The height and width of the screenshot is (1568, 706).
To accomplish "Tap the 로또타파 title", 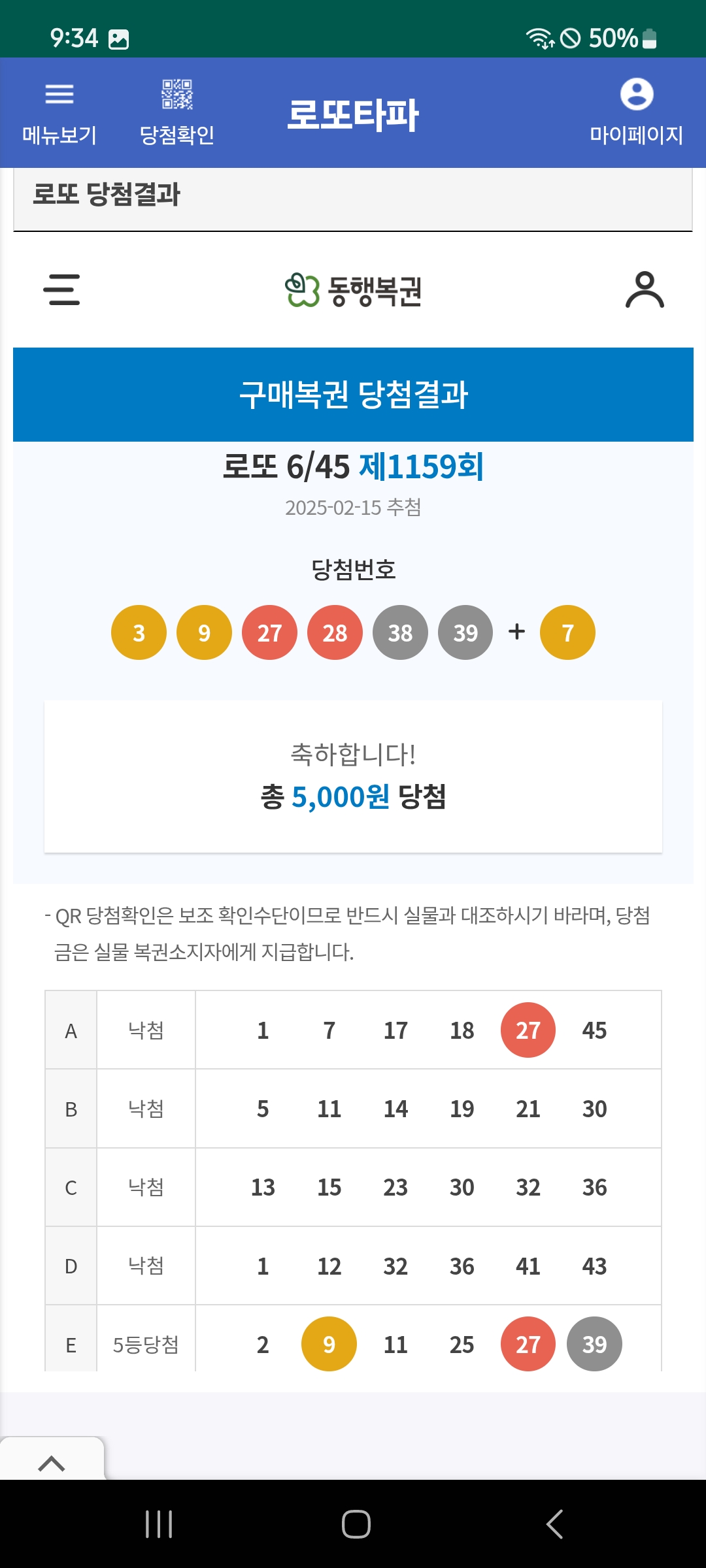I will click(x=353, y=115).
